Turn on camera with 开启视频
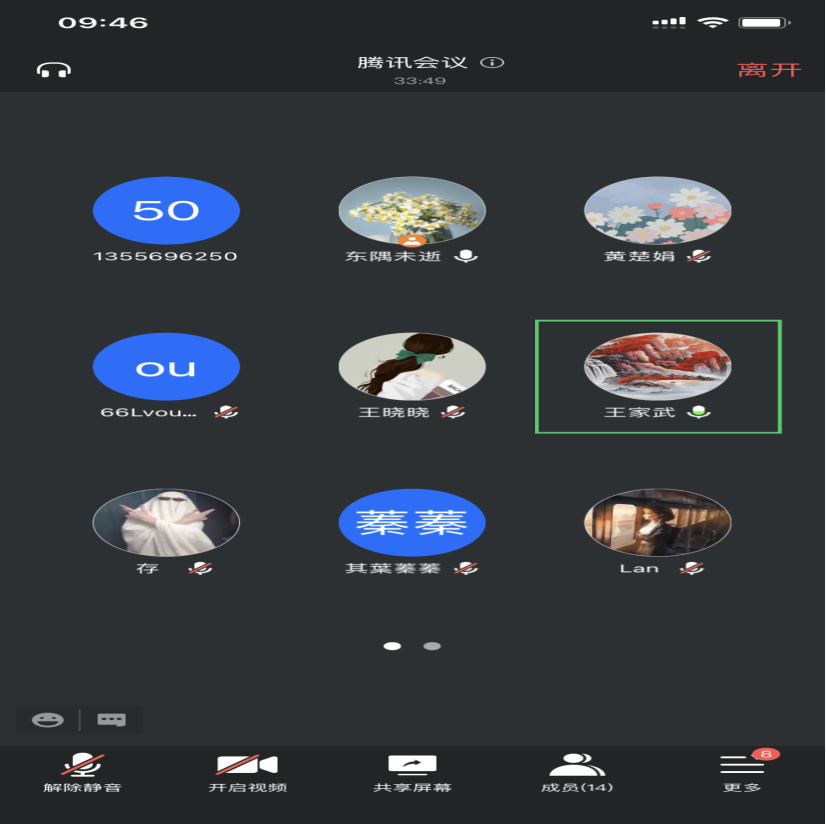Screen dimensions: 826x824 247,773
